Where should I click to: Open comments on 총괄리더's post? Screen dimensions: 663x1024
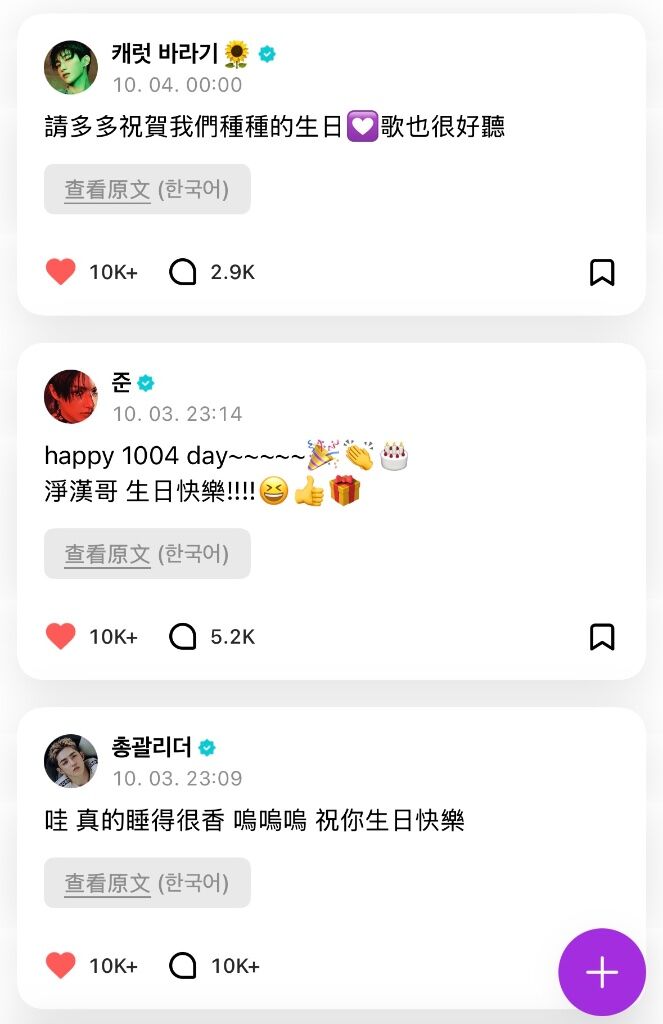tap(183, 965)
